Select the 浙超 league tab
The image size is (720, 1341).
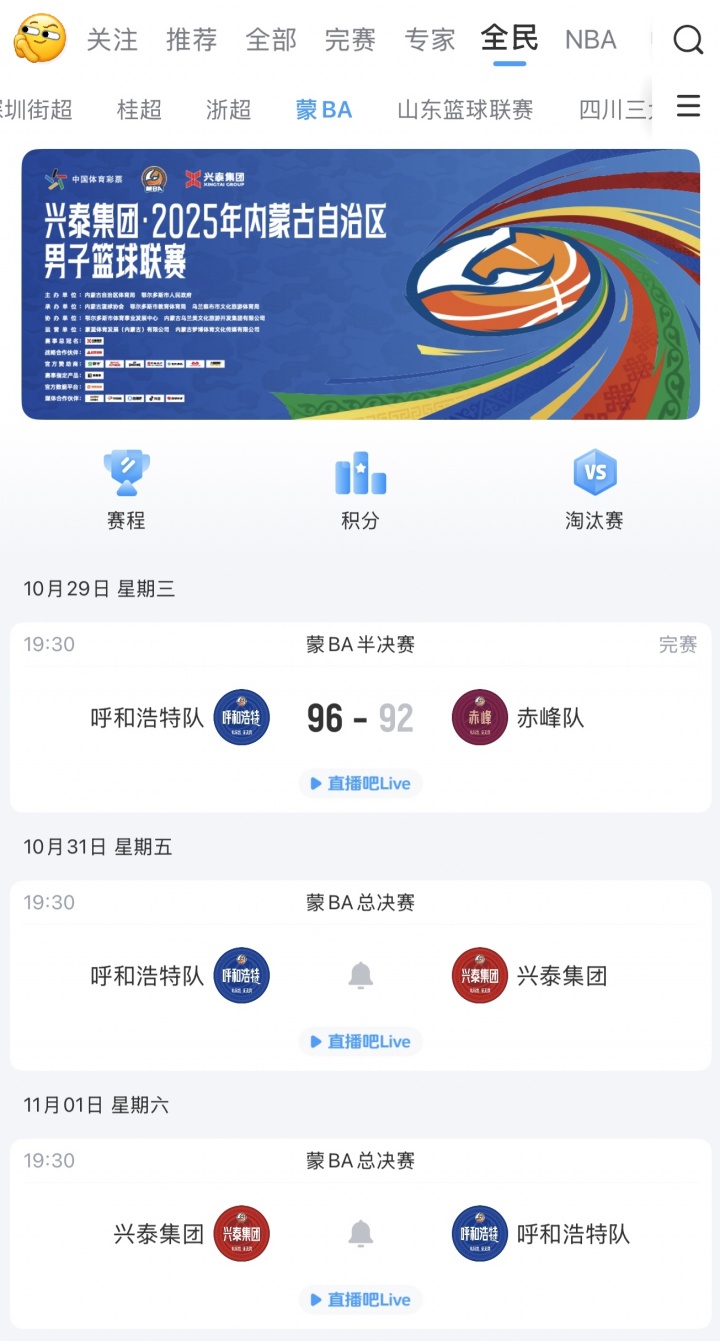pyautogui.click(x=228, y=110)
